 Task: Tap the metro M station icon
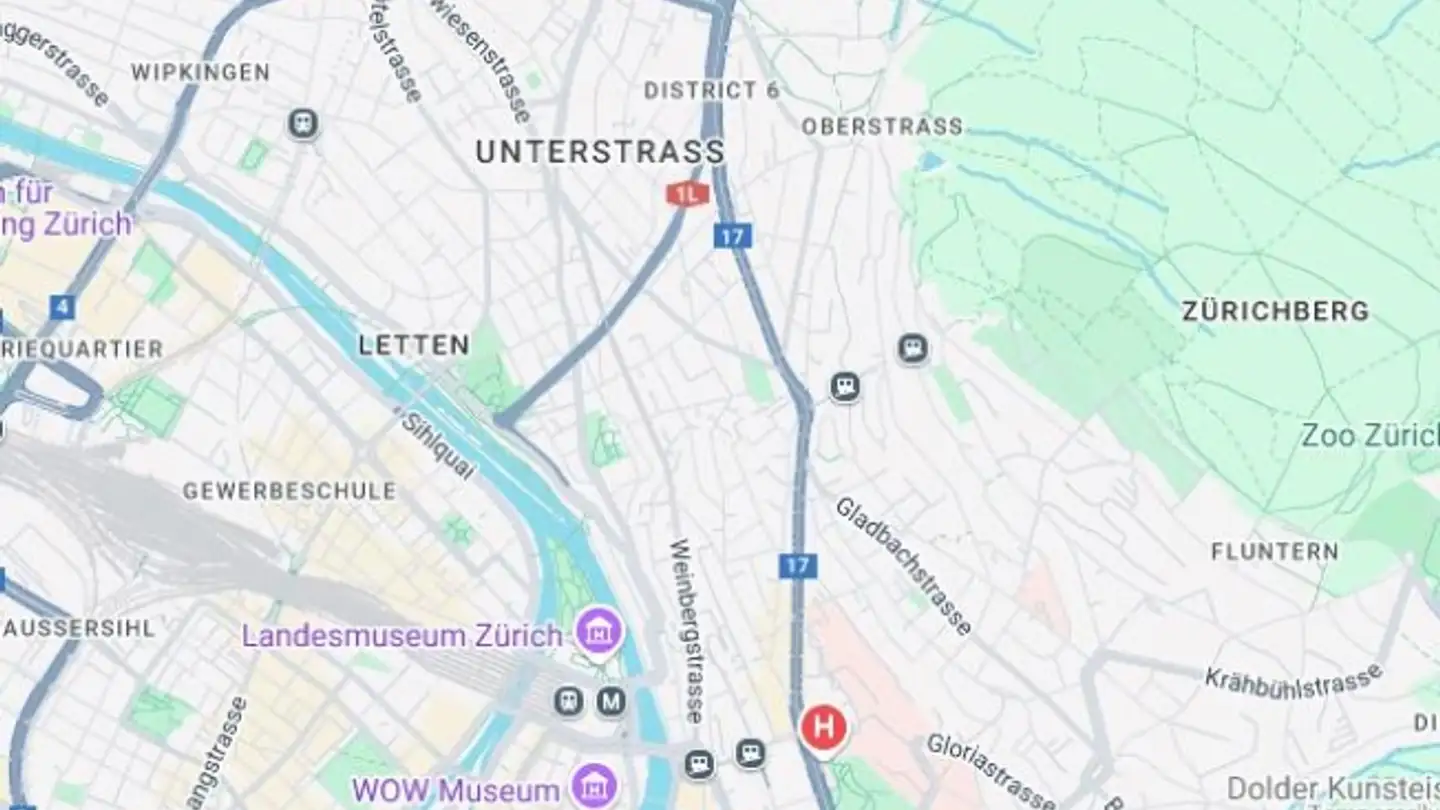[611, 701]
